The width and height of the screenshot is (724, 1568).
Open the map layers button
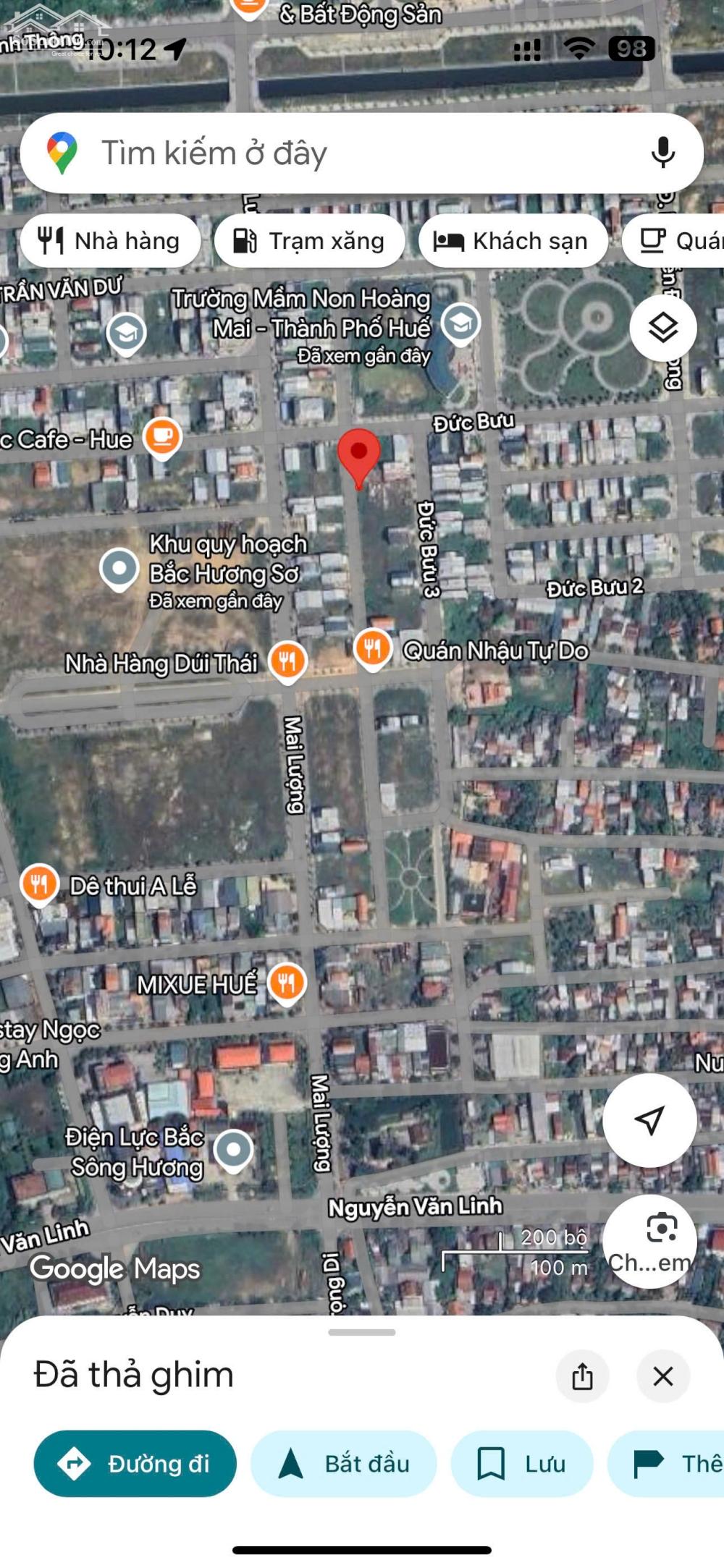point(662,329)
